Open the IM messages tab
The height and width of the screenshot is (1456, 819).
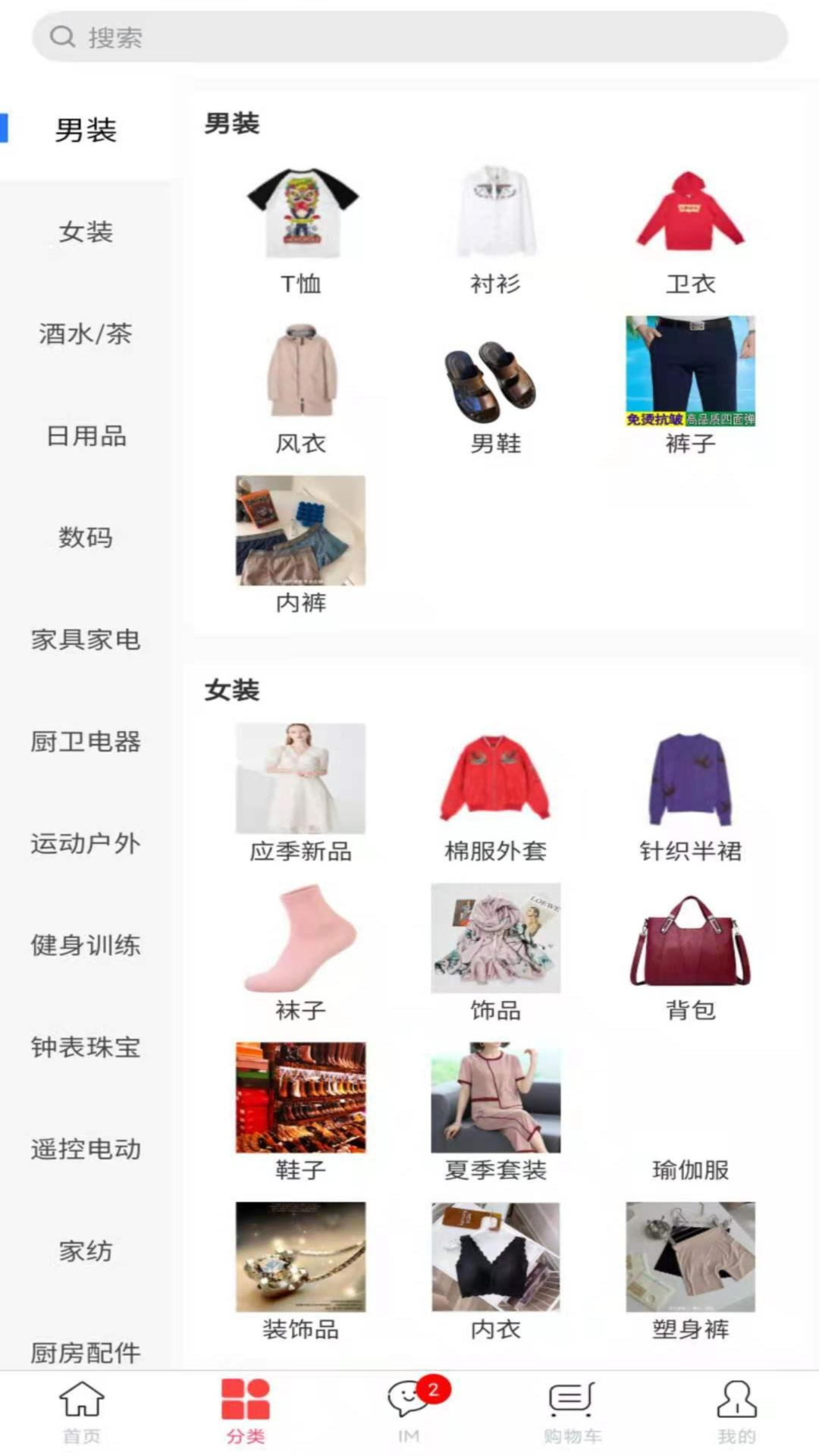pyautogui.click(x=409, y=1411)
